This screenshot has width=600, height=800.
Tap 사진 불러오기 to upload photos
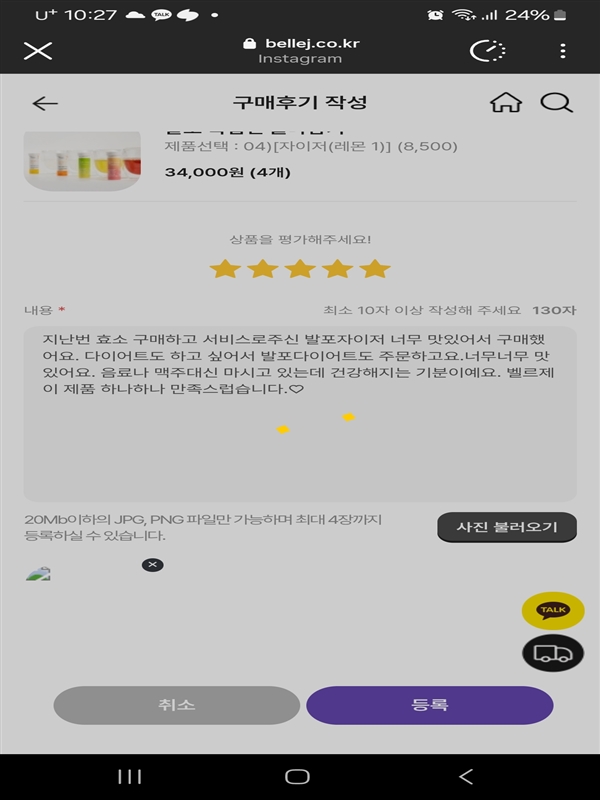click(507, 527)
